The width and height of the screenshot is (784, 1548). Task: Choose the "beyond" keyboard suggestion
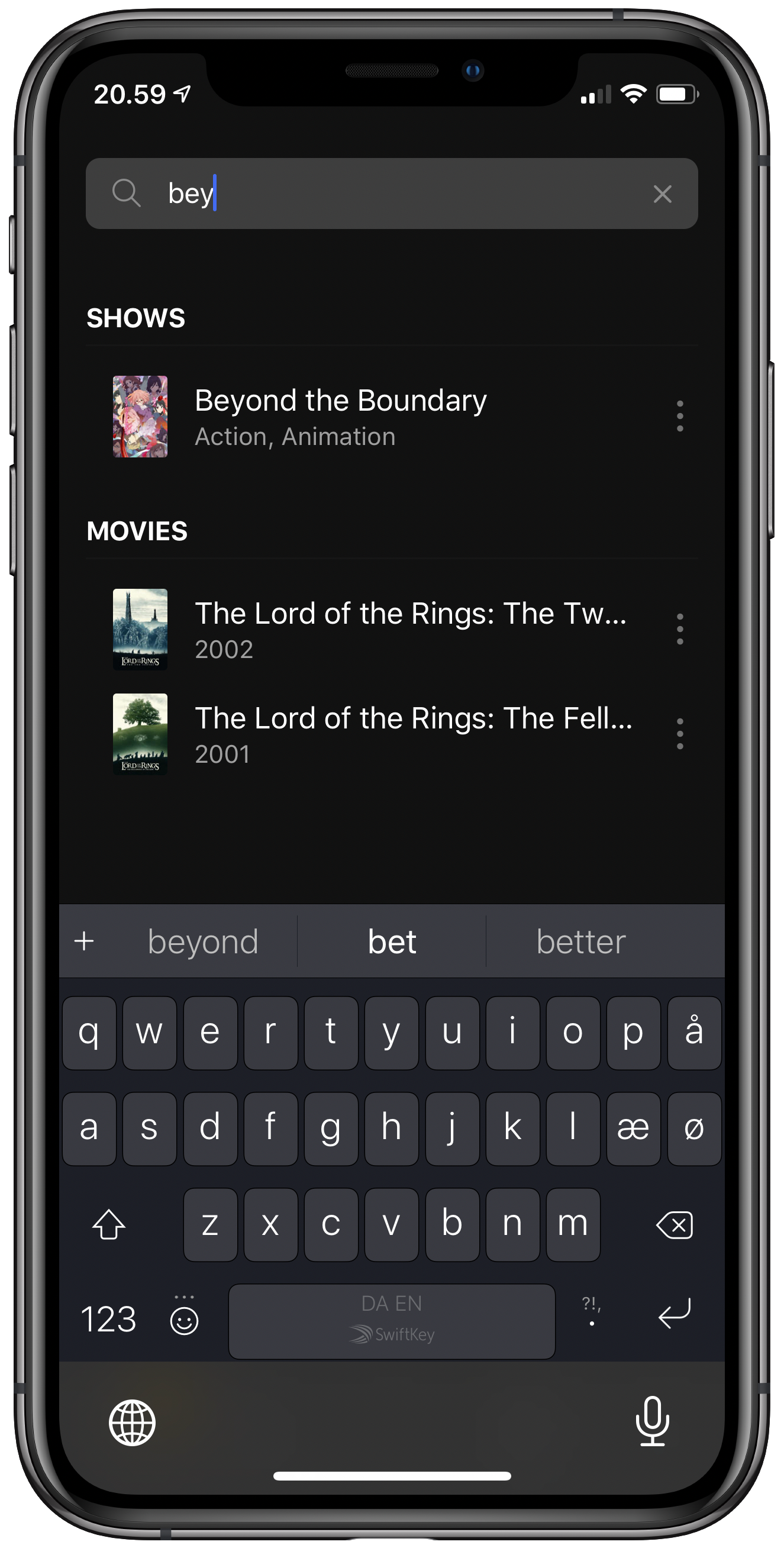coord(203,941)
